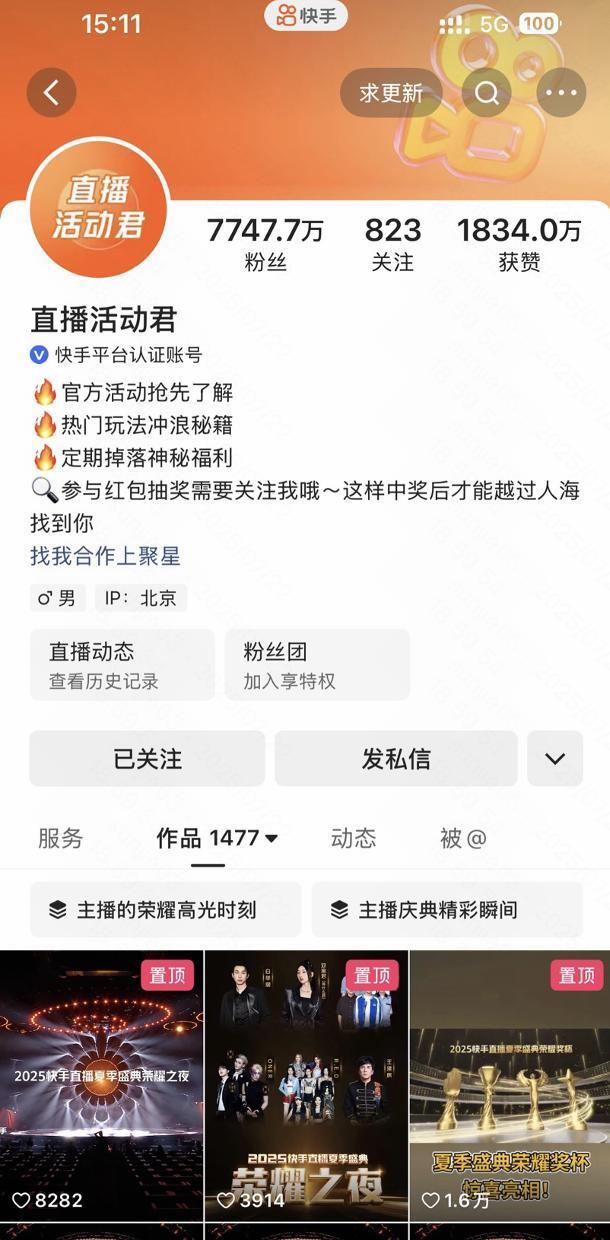Open search on this profile

(487, 93)
